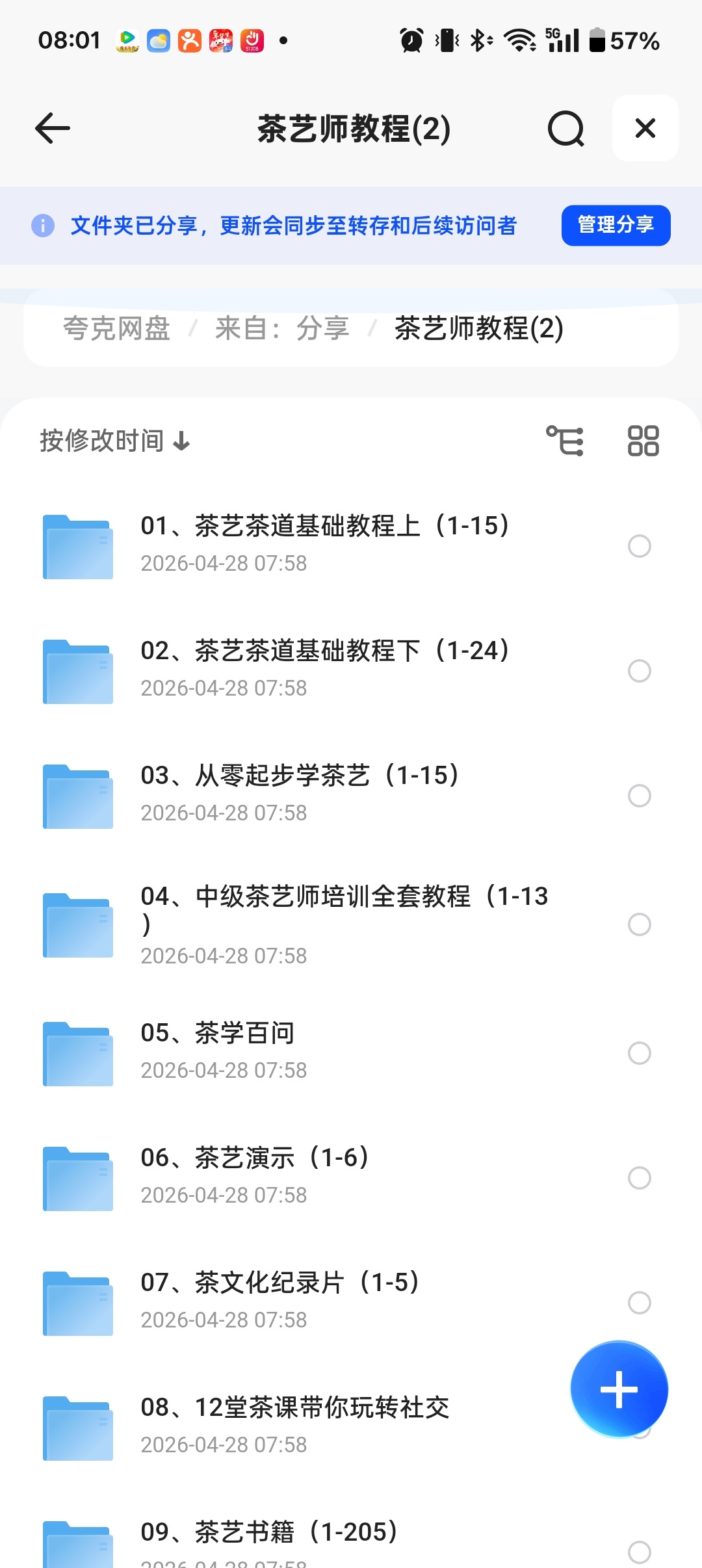Tap the info icon in the share banner

coord(42,226)
